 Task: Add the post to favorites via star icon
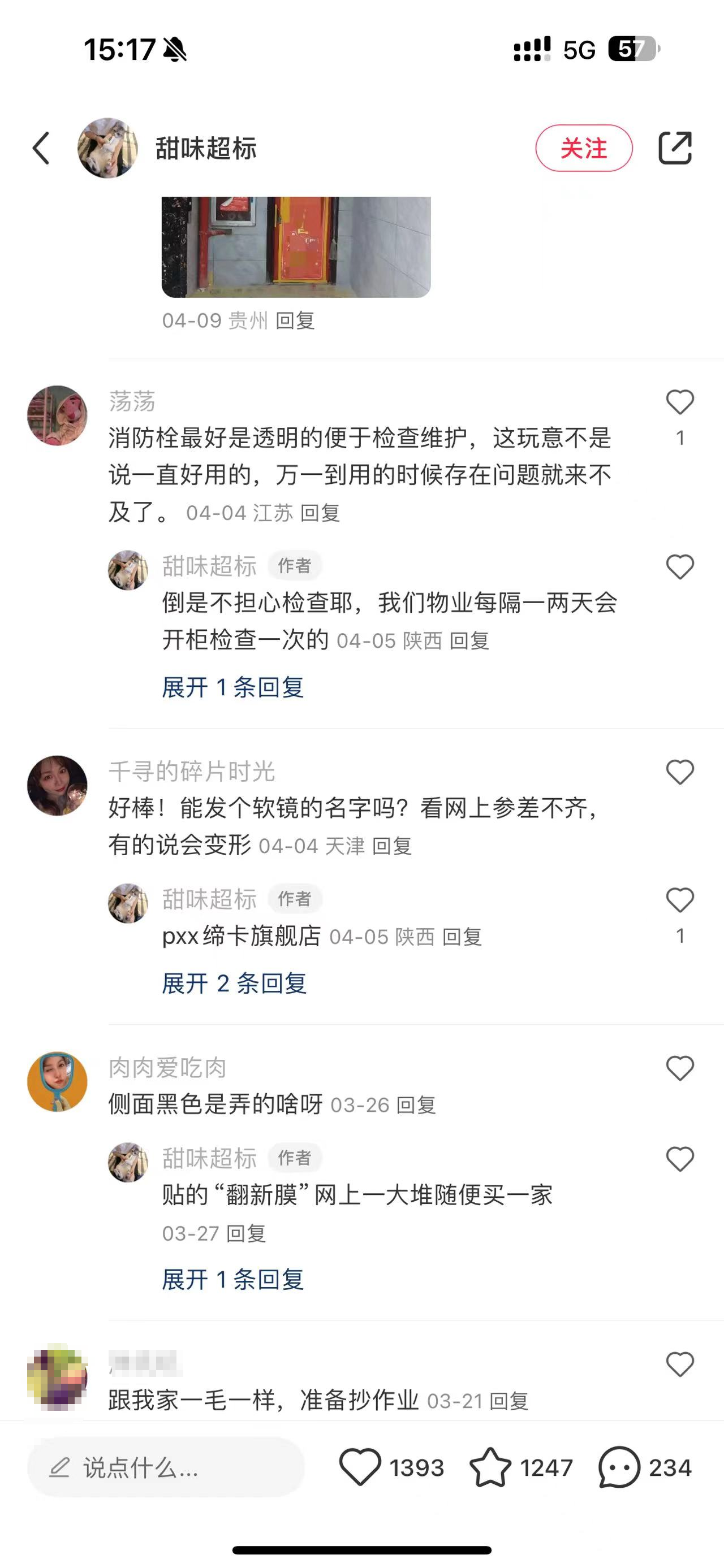(490, 1467)
